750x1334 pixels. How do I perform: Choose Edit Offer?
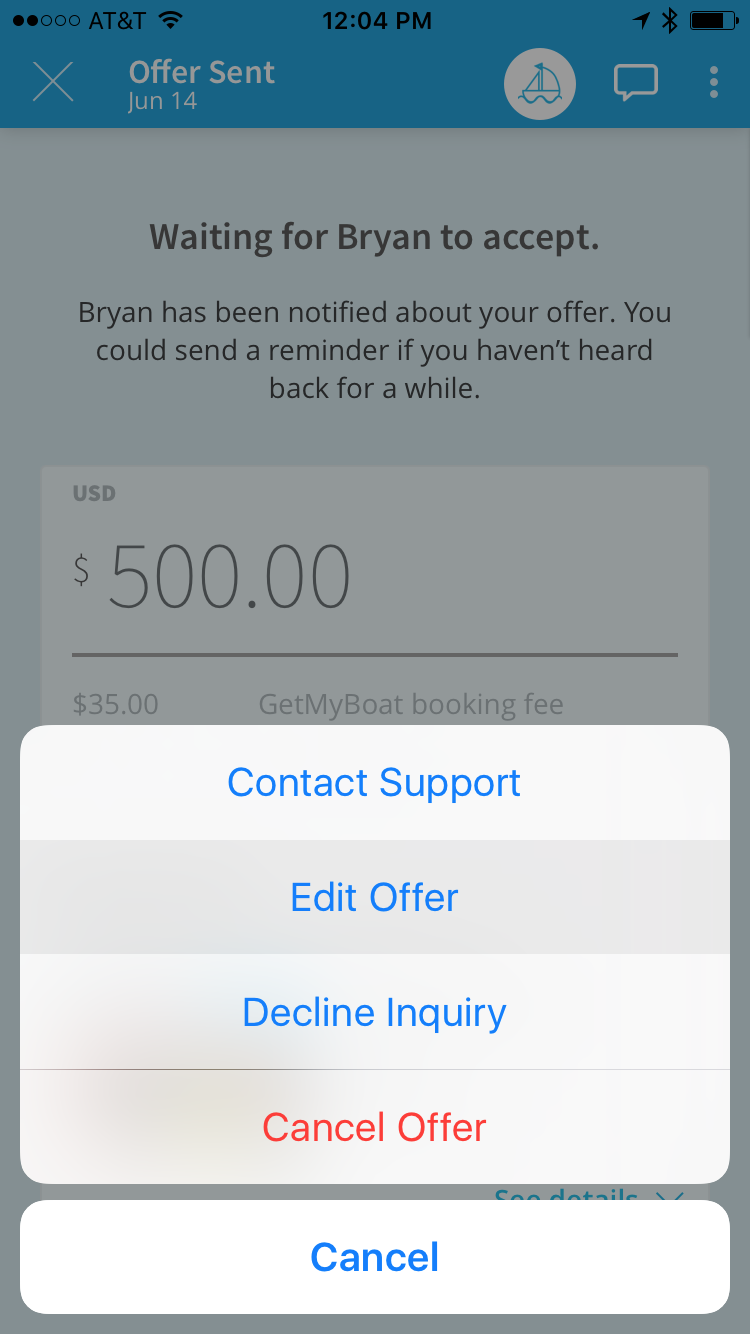click(375, 897)
